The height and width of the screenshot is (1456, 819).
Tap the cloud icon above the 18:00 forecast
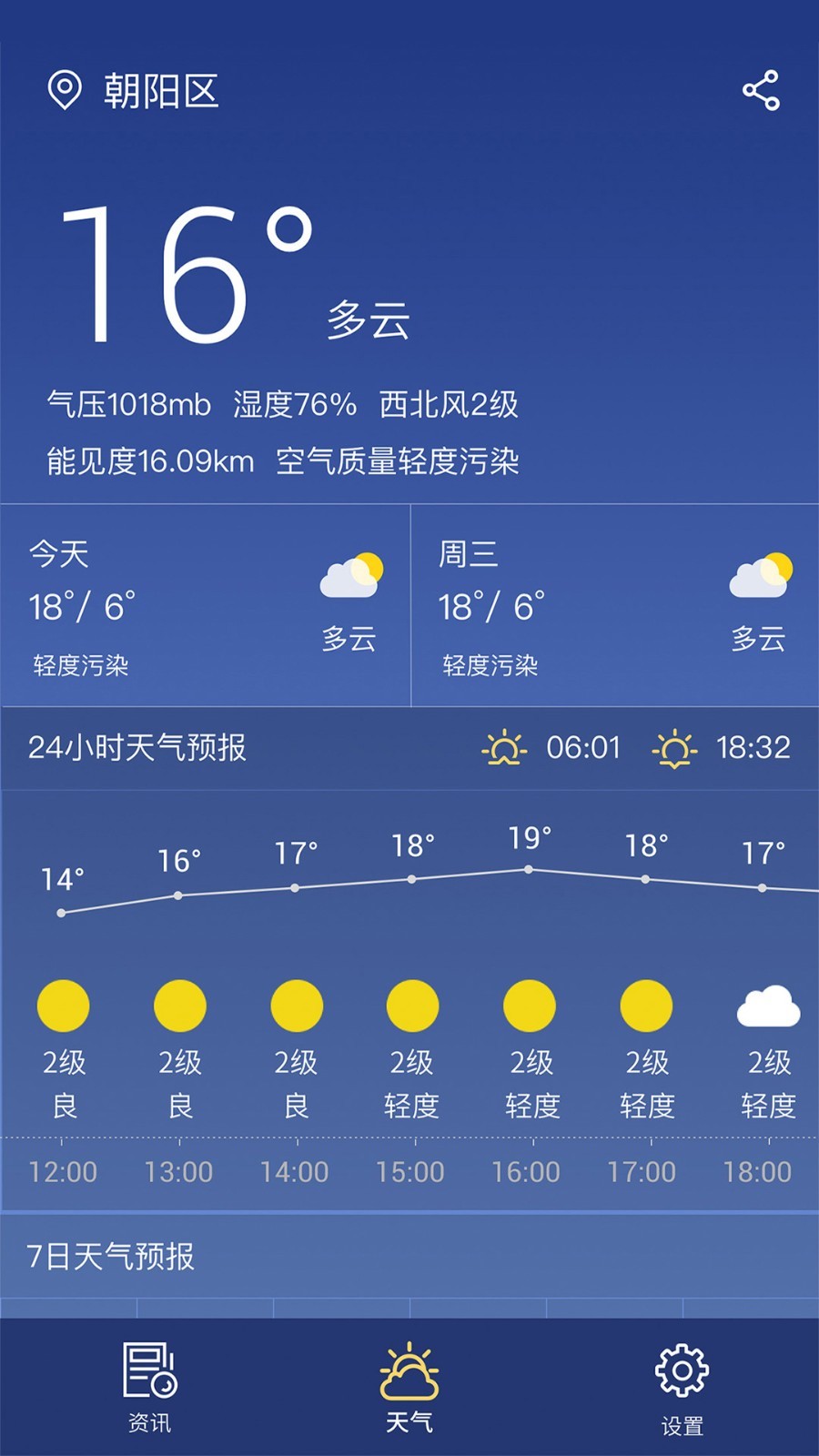point(763,1006)
